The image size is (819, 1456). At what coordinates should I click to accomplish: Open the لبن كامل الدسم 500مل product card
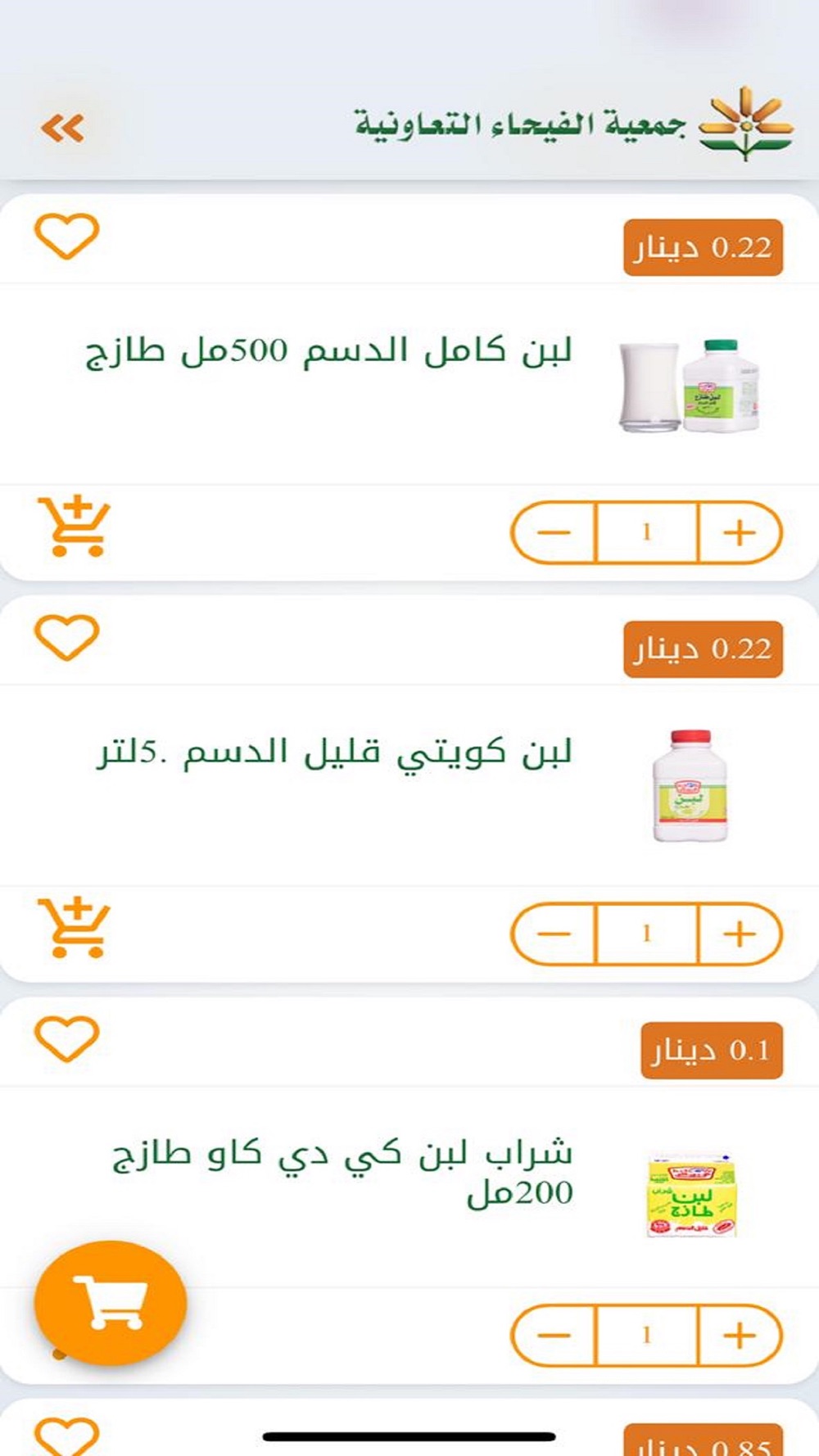click(x=409, y=383)
